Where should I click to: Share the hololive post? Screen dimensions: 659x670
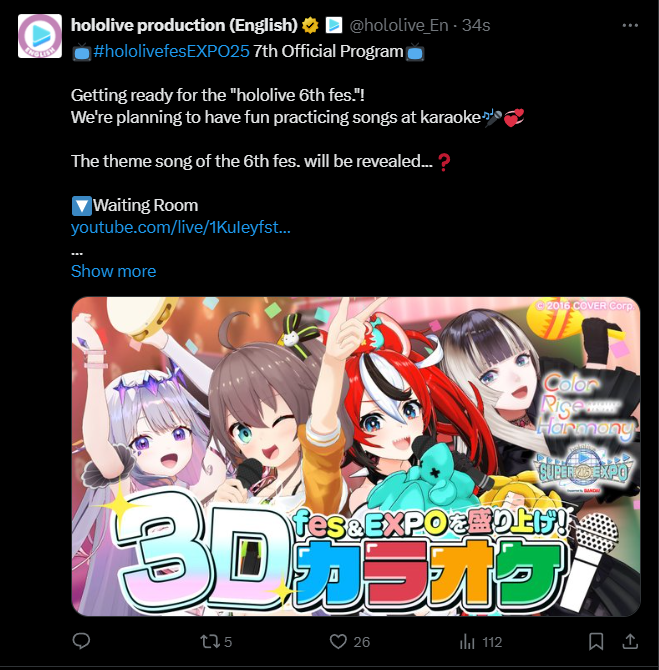tap(630, 641)
